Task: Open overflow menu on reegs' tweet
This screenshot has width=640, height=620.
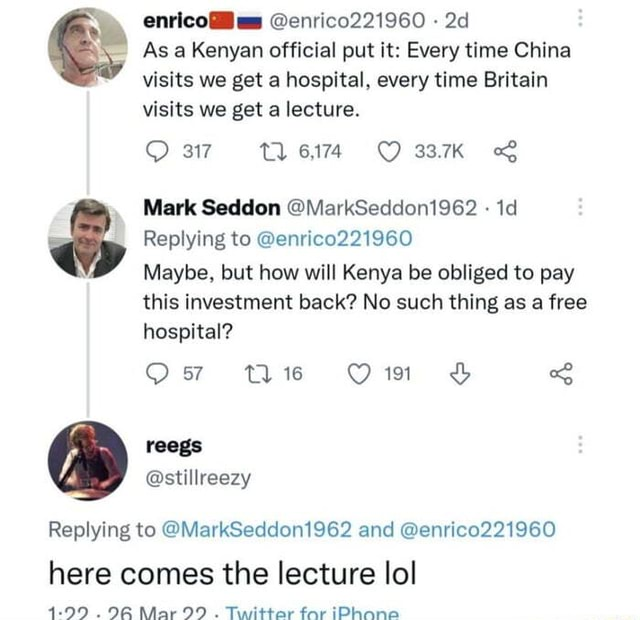Action: pos(582,445)
